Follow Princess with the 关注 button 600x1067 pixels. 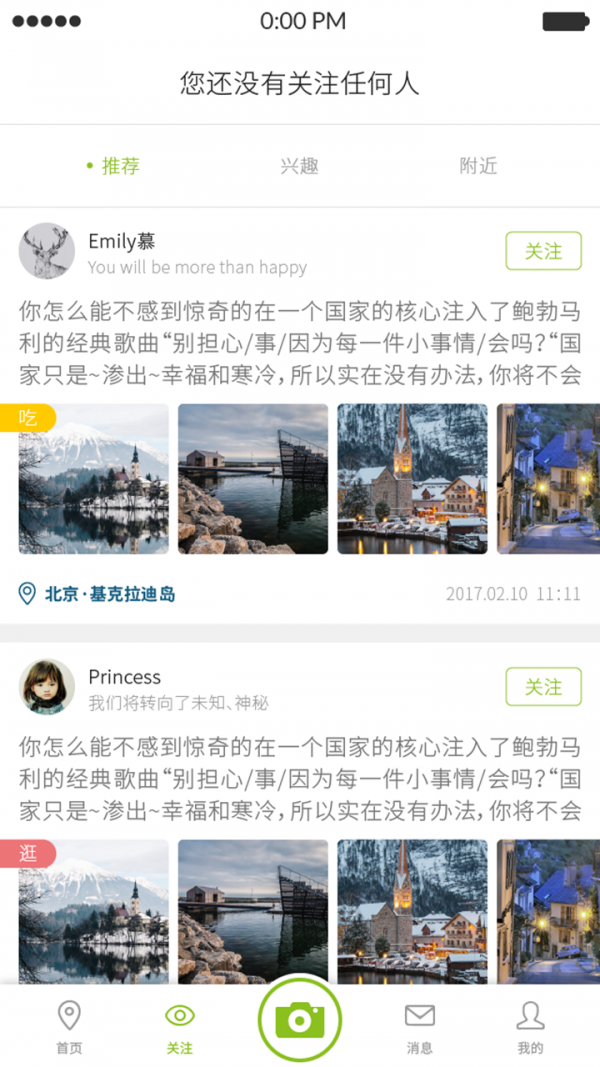543,687
